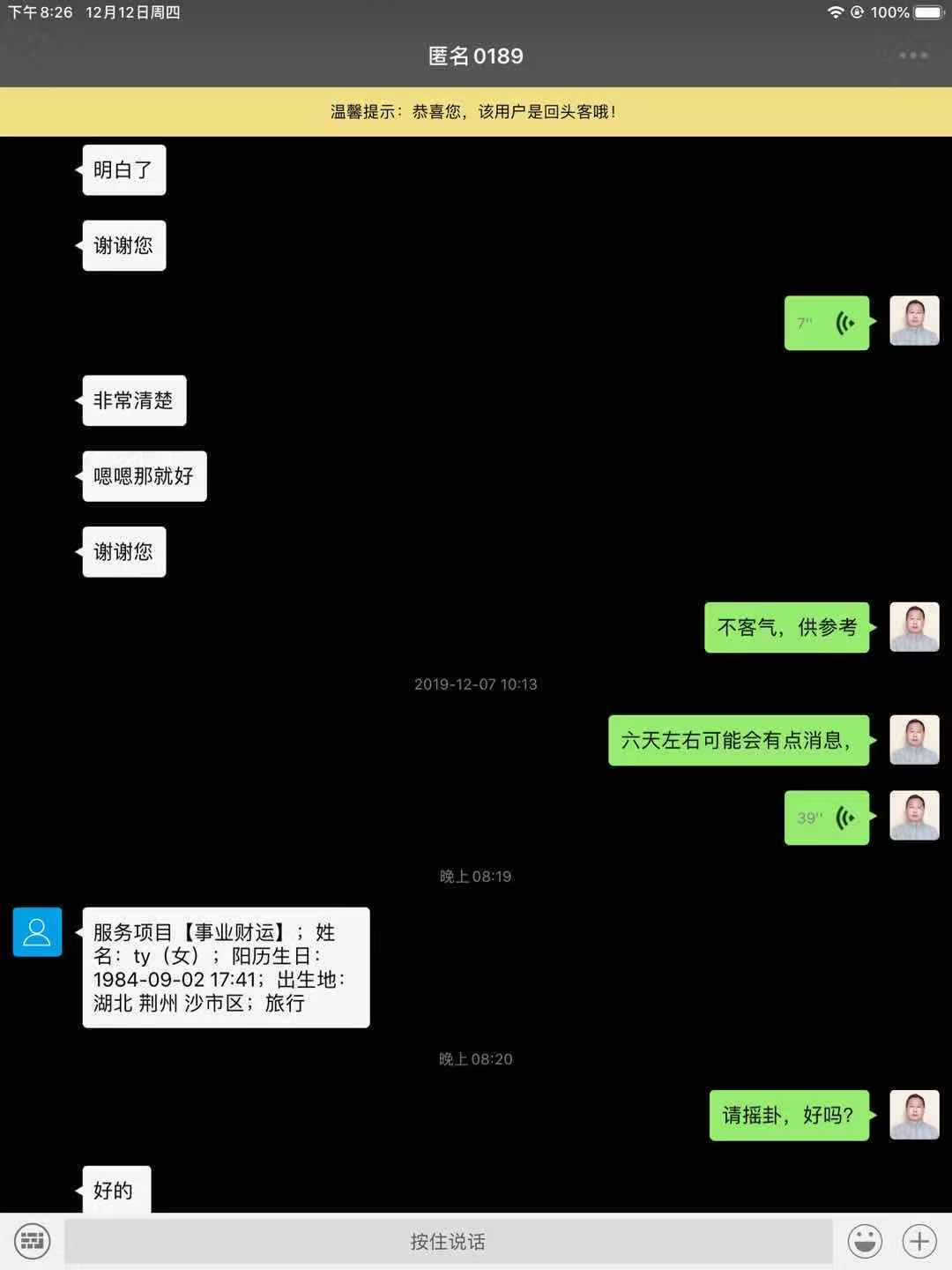Open the emoji picker
This screenshot has width=952, height=1270.
click(865, 1241)
